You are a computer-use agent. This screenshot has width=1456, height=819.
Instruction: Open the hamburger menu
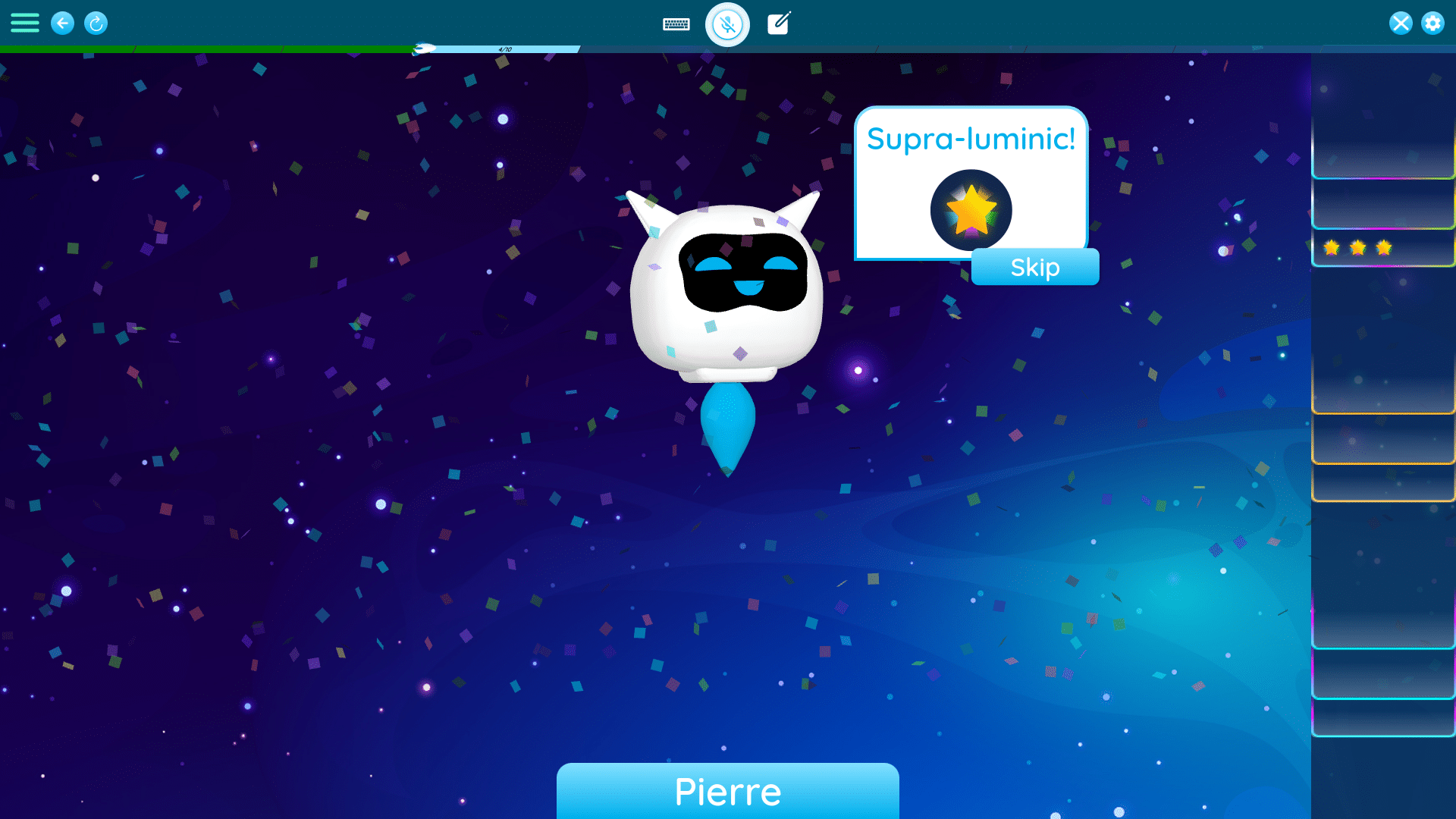point(24,23)
